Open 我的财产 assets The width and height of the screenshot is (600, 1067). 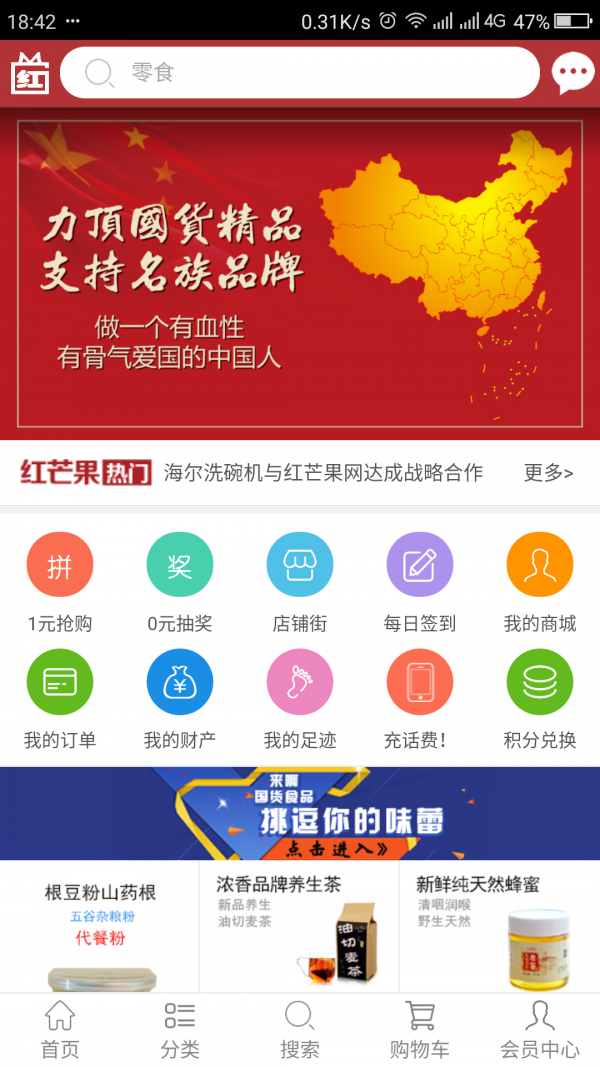[180, 699]
